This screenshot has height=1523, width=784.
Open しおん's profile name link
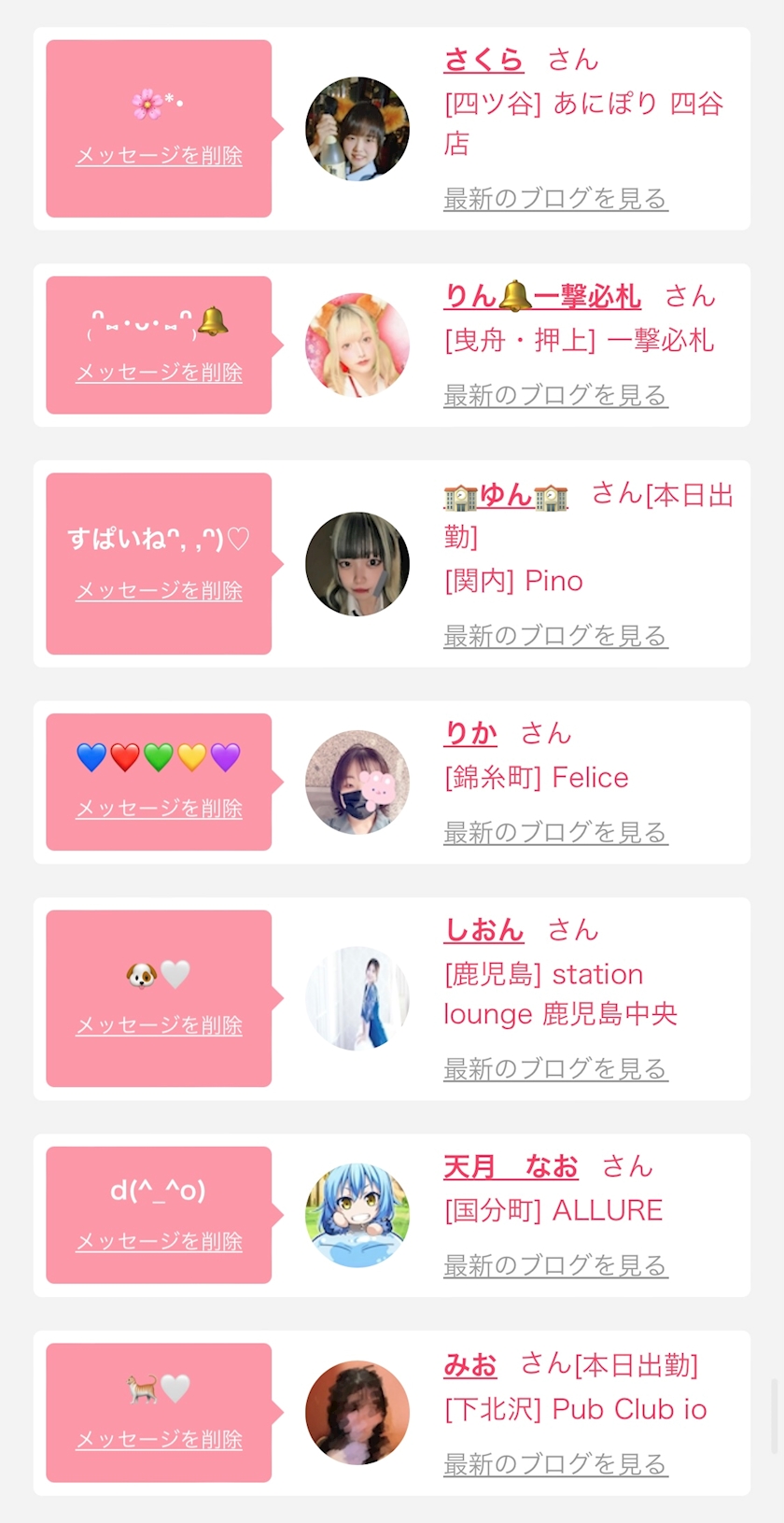(483, 930)
